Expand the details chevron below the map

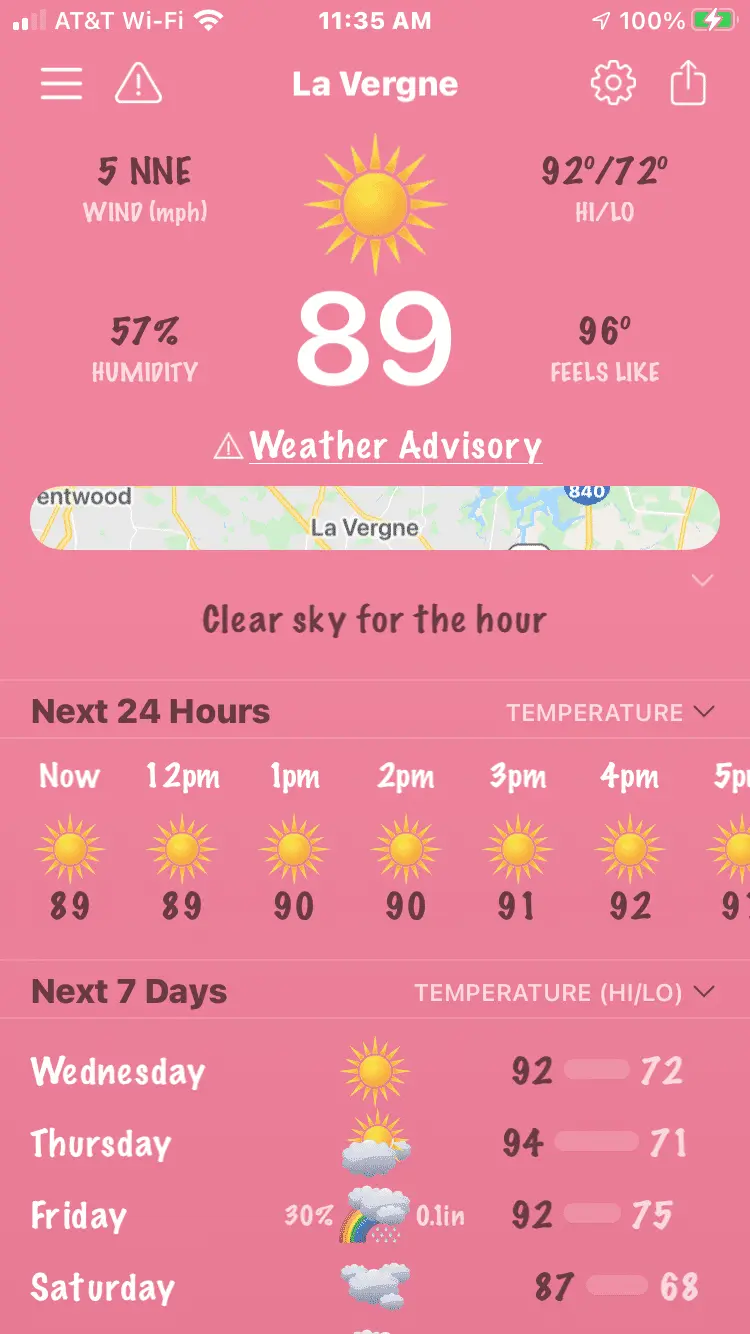pos(703,580)
